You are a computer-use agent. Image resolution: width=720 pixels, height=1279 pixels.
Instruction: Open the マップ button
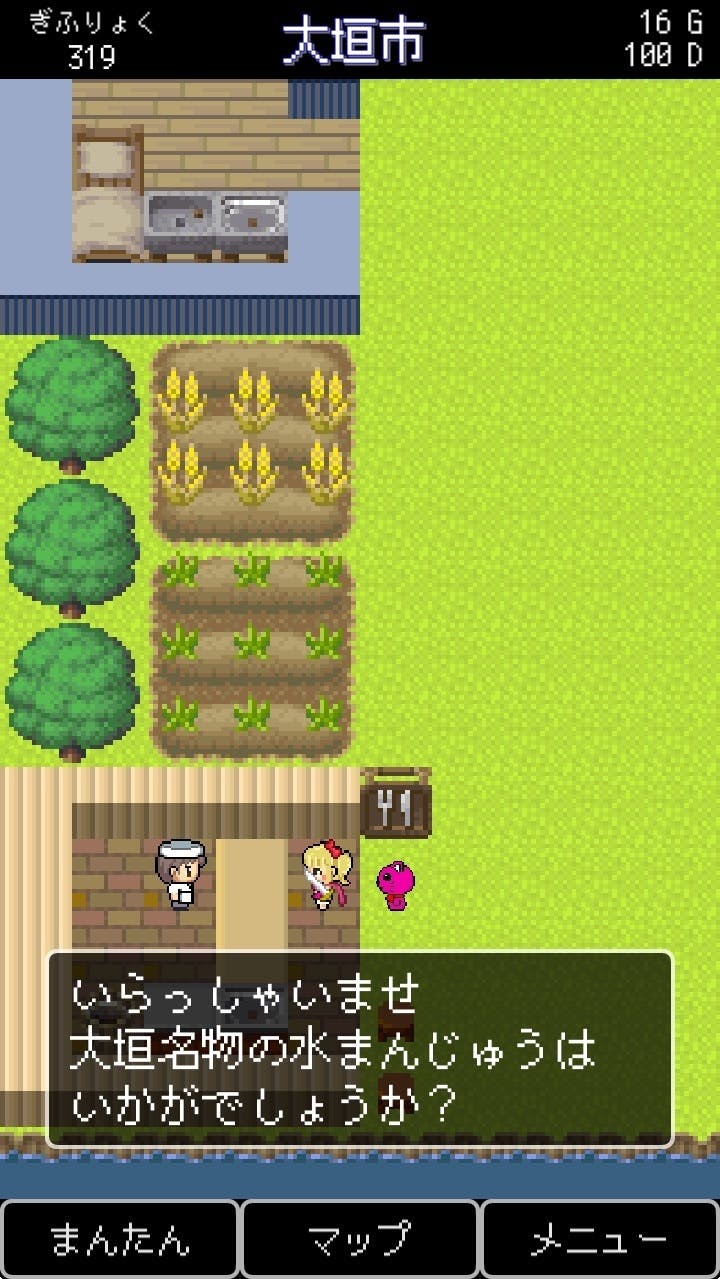(360, 1239)
